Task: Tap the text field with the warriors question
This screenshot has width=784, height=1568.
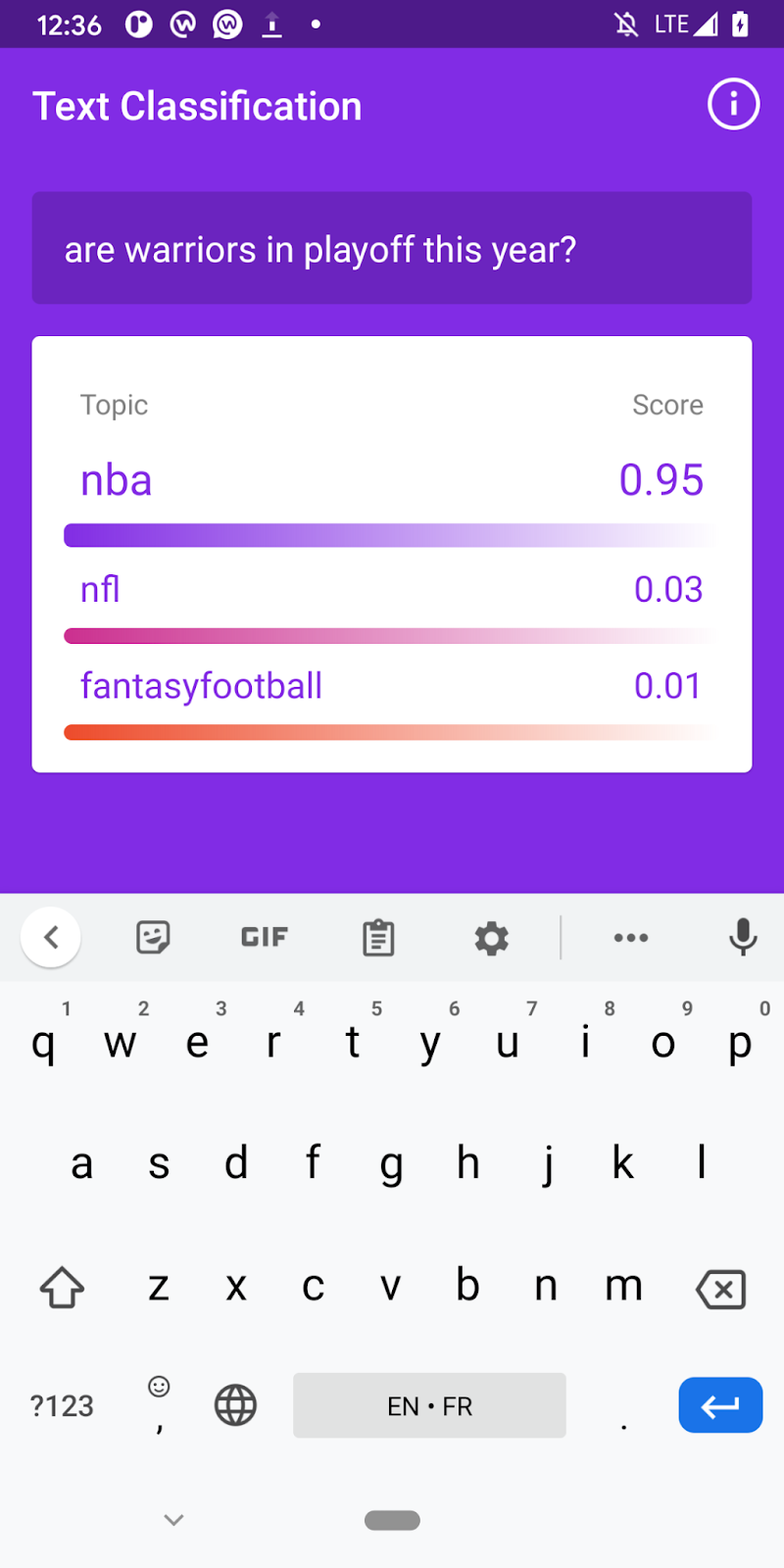Action: click(x=392, y=249)
